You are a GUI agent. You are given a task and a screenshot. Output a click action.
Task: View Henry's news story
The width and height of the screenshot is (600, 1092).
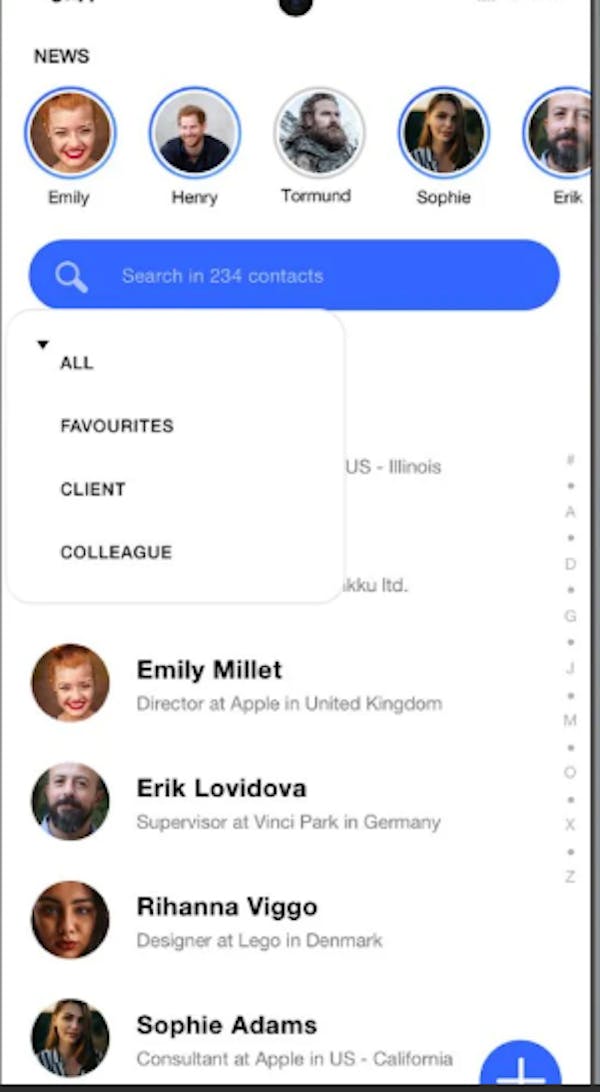(x=194, y=132)
